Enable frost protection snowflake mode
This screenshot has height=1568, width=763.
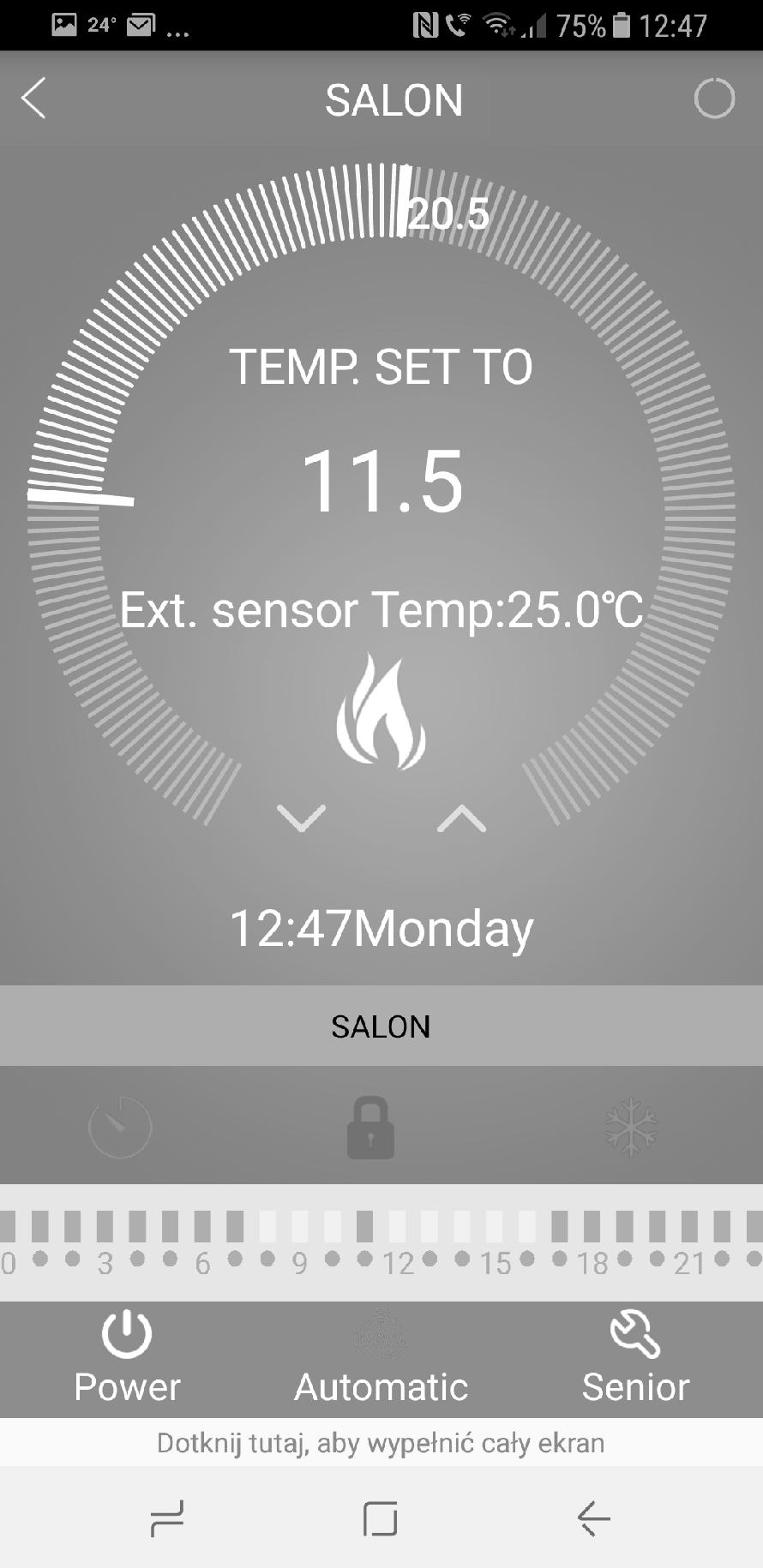click(x=631, y=1127)
